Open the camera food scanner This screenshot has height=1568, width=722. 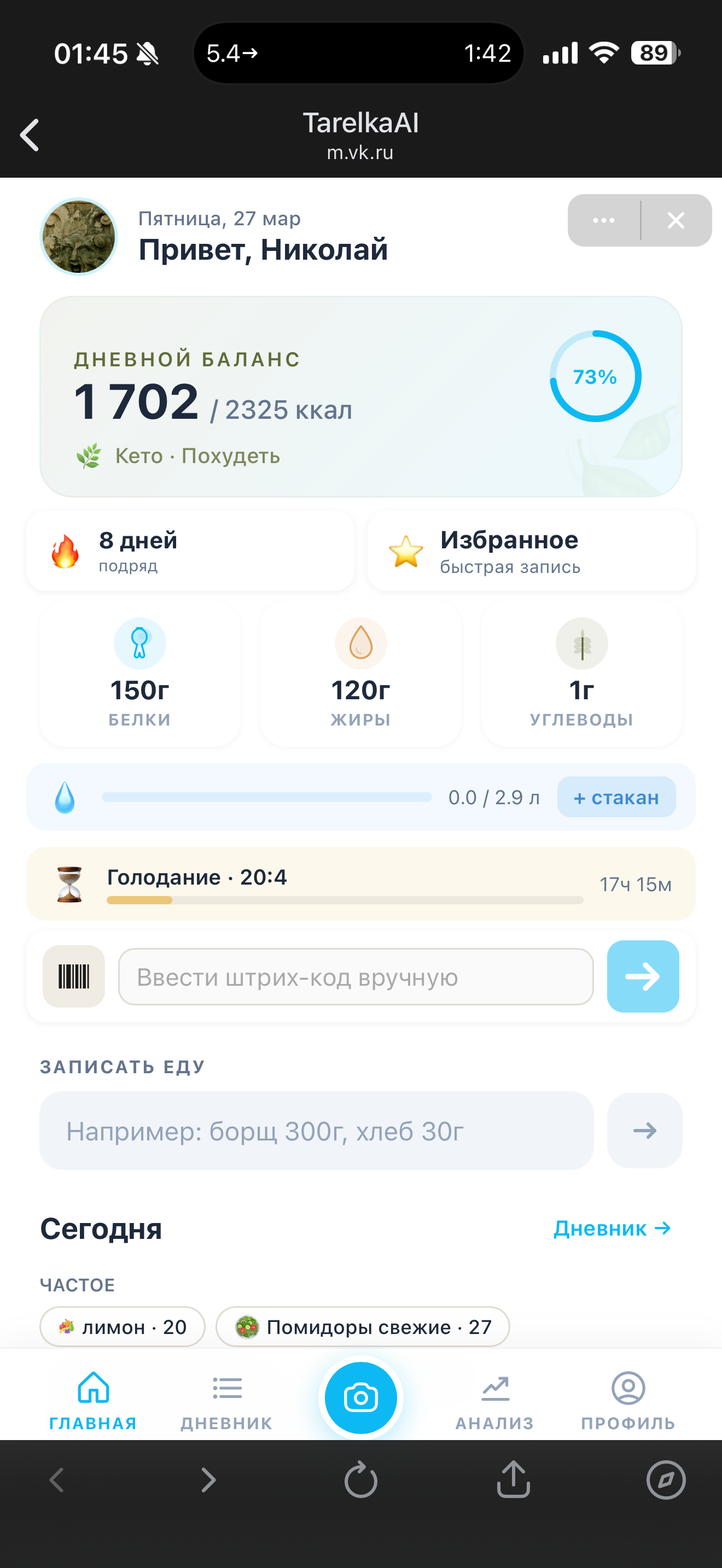point(361,1399)
